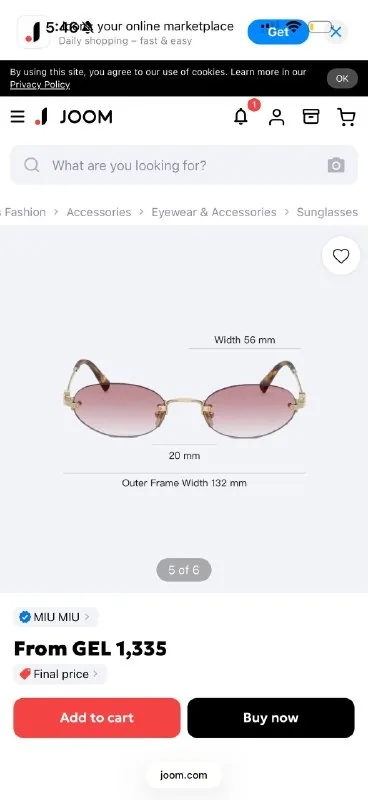Go to Eyewear & Accessories breadcrumb
Image resolution: width=368 pixels, height=800 pixels.
pyautogui.click(x=214, y=212)
